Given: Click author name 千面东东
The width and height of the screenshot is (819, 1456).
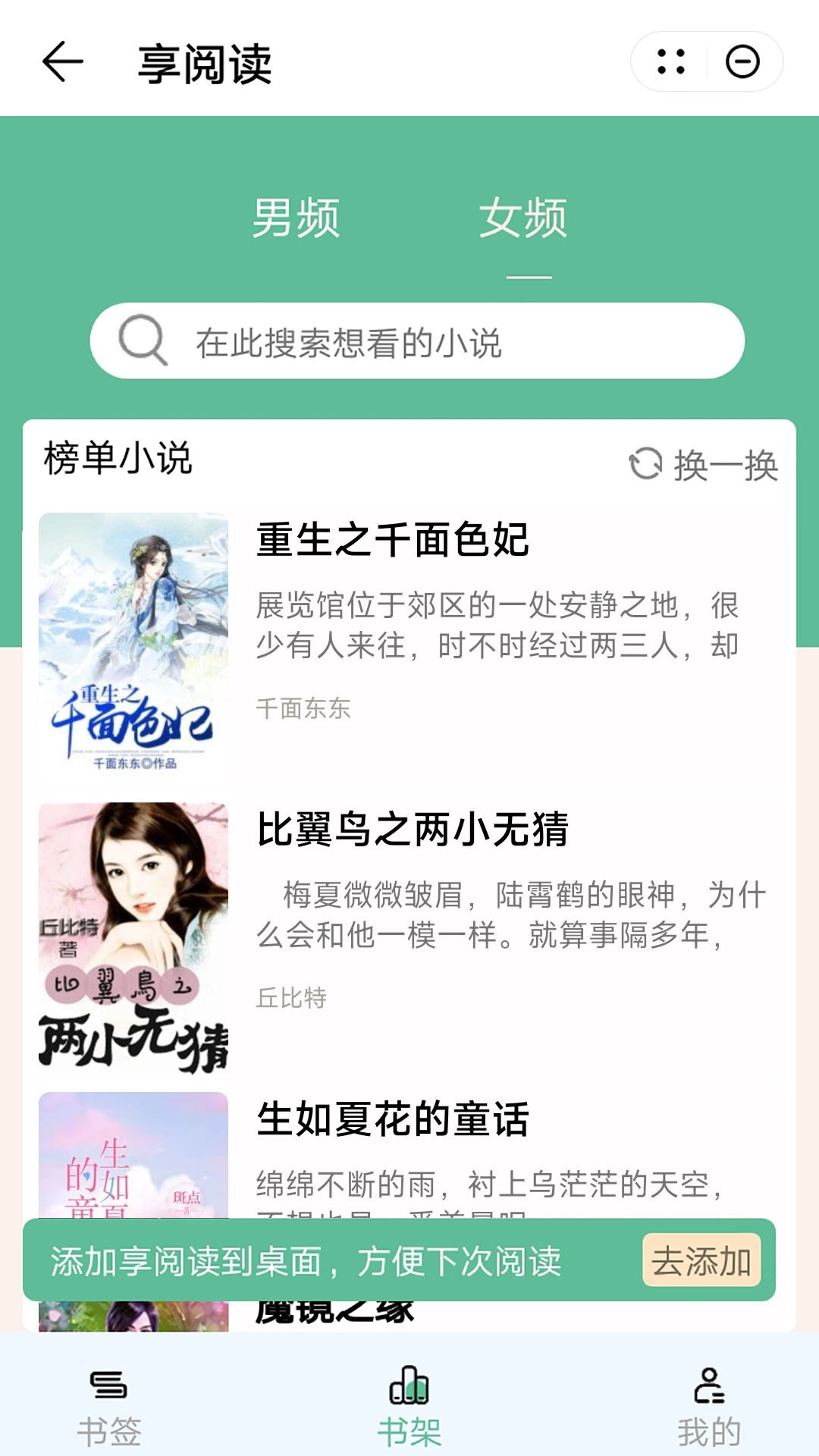Looking at the screenshot, I should click(x=303, y=708).
